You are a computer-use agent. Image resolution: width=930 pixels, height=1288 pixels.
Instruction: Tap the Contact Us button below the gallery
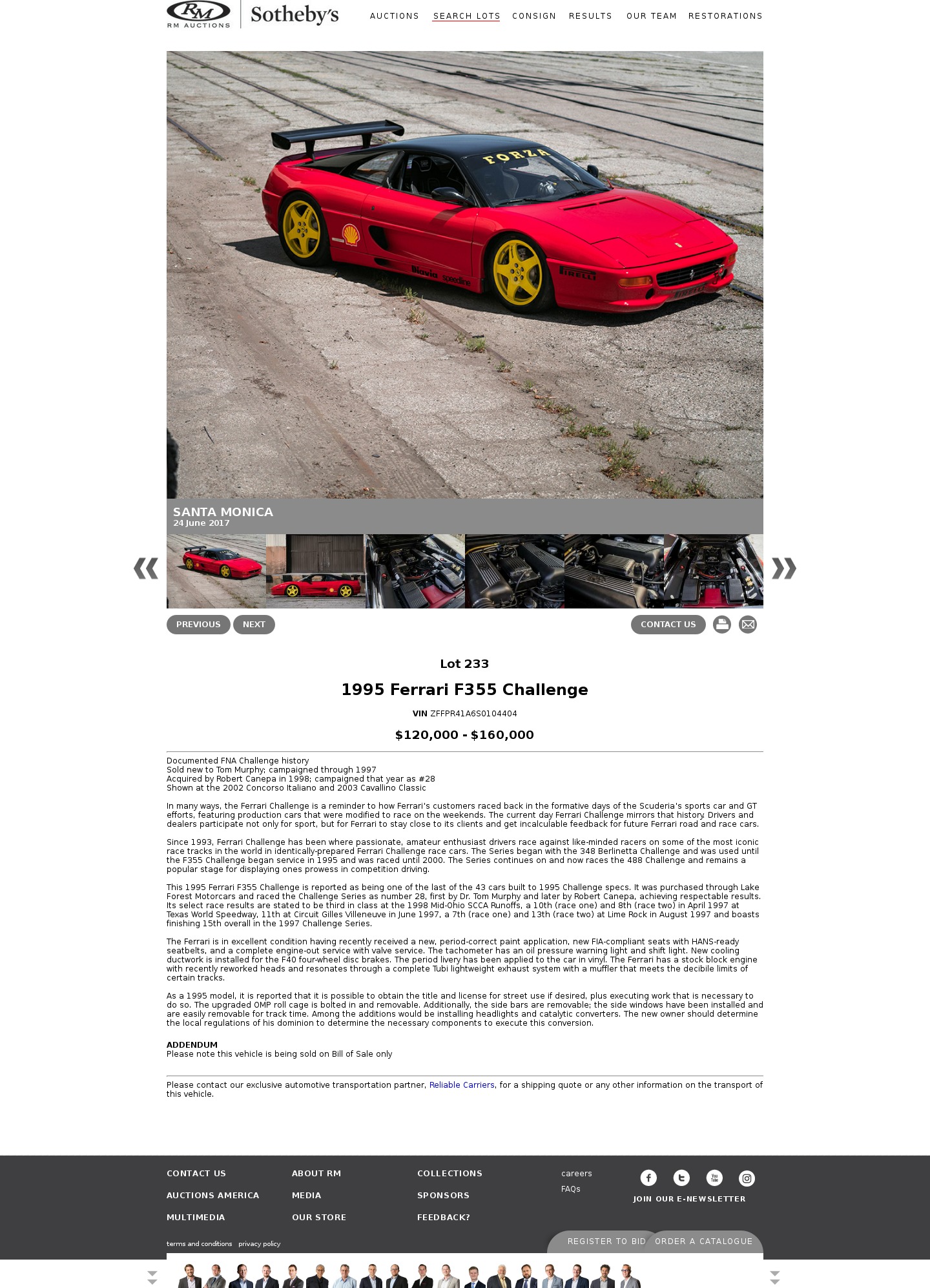coord(668,625)
